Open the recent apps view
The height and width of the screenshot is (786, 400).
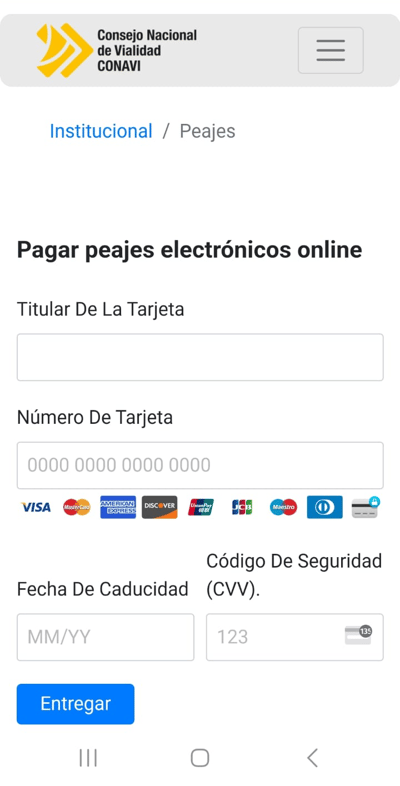coord(88,758)
